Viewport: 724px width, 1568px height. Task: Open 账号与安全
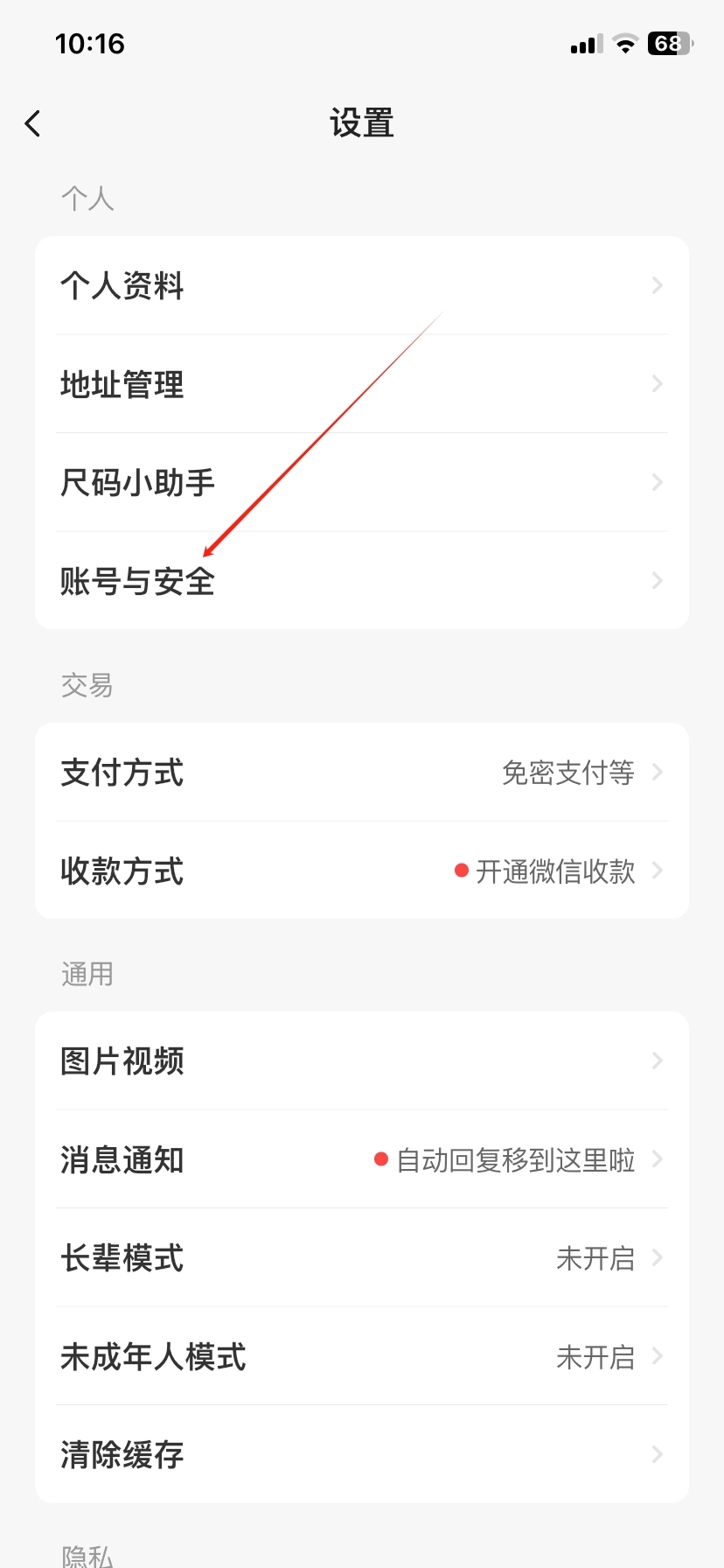(x=362, y=581)
